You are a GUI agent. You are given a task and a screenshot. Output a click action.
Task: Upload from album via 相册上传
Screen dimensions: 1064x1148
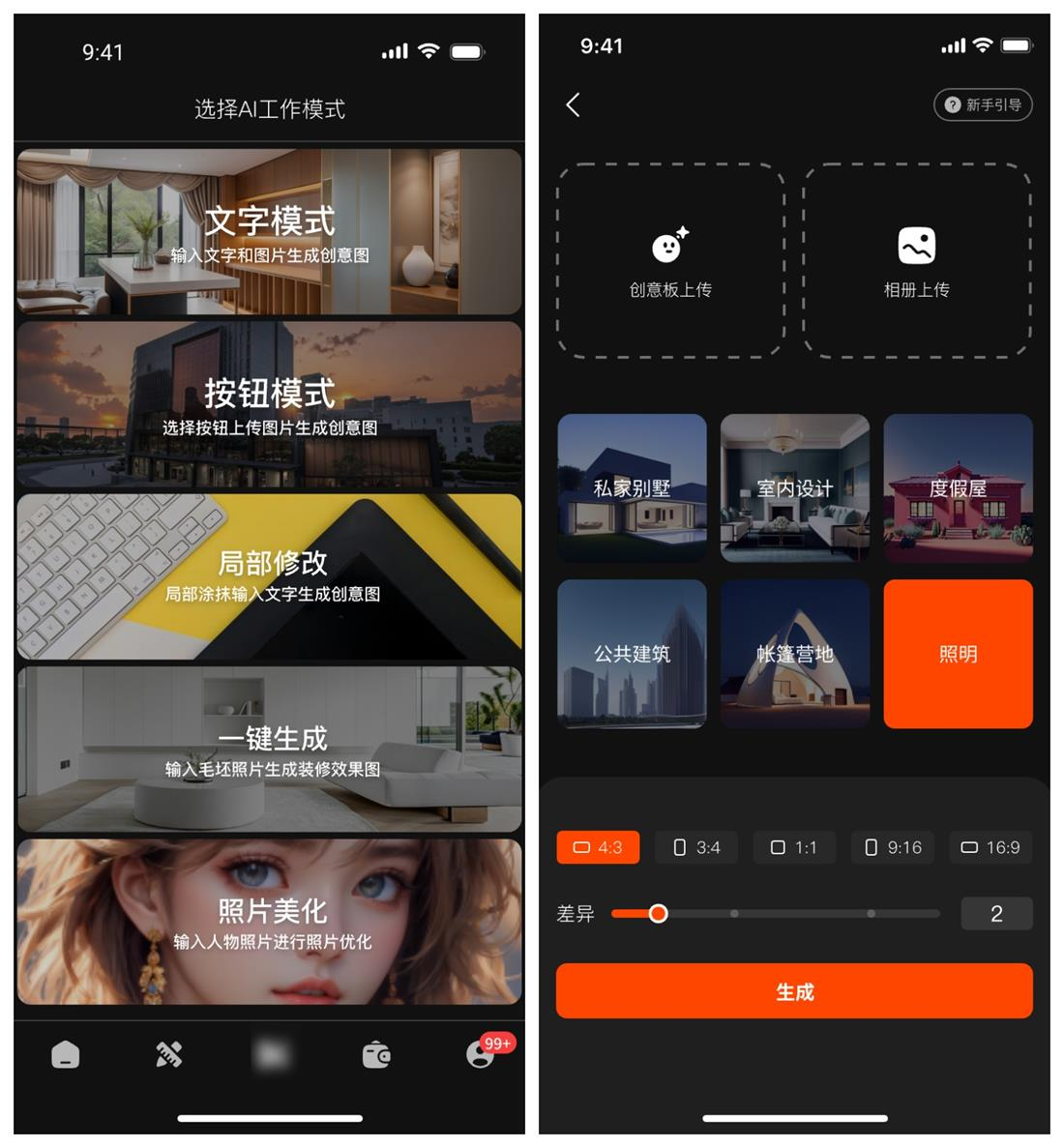pyautogui.click(x=916, y=261)
